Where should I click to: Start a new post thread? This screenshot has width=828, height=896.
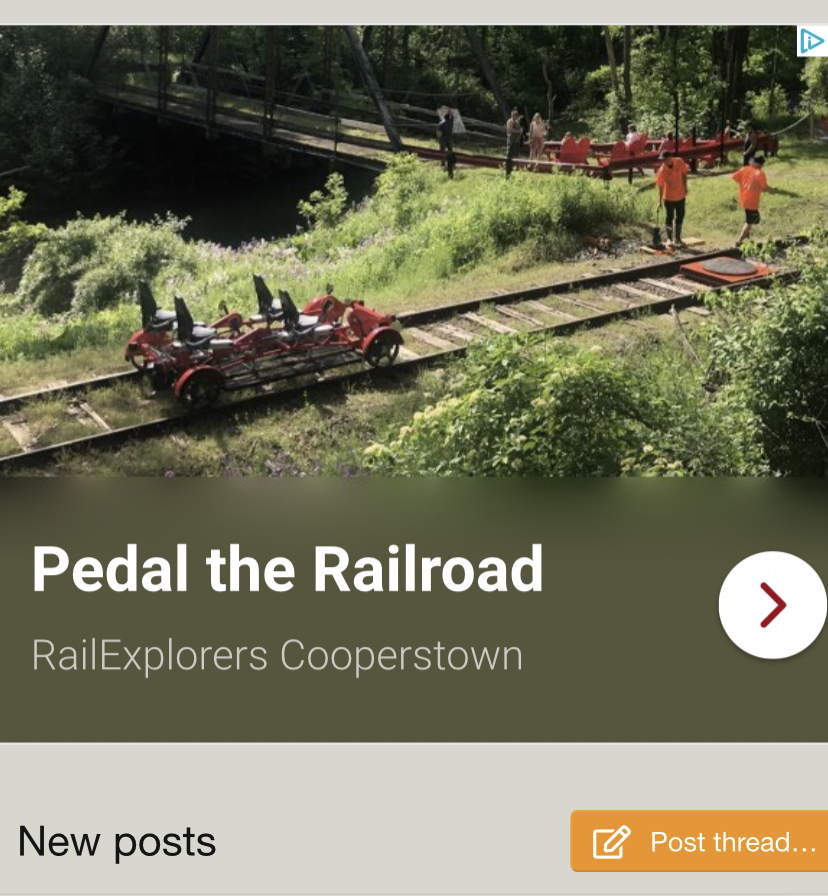(x=700, y=842)
